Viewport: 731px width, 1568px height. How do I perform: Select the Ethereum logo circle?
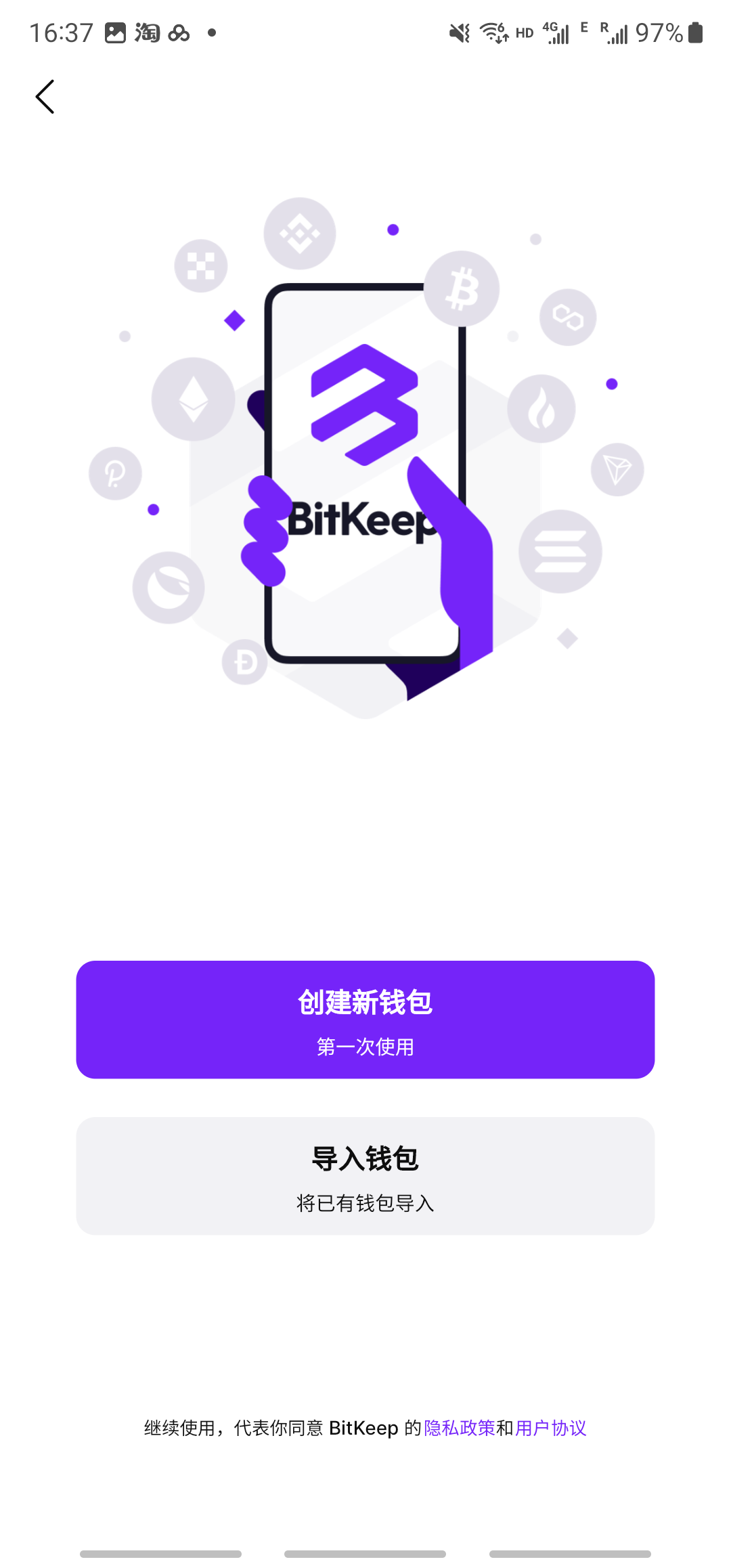point(192,399)
